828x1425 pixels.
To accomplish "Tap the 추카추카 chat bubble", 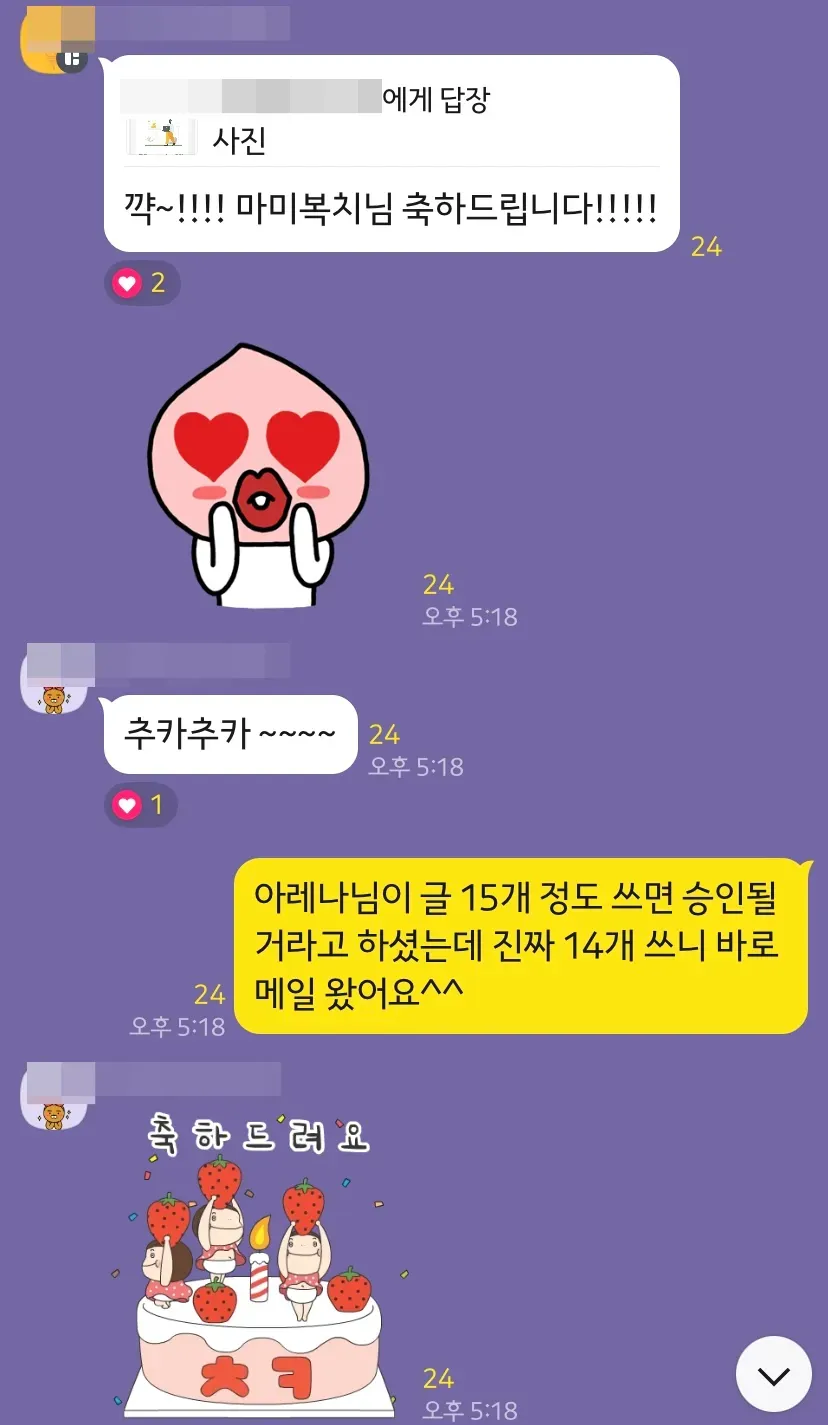I will coord(230,734).
